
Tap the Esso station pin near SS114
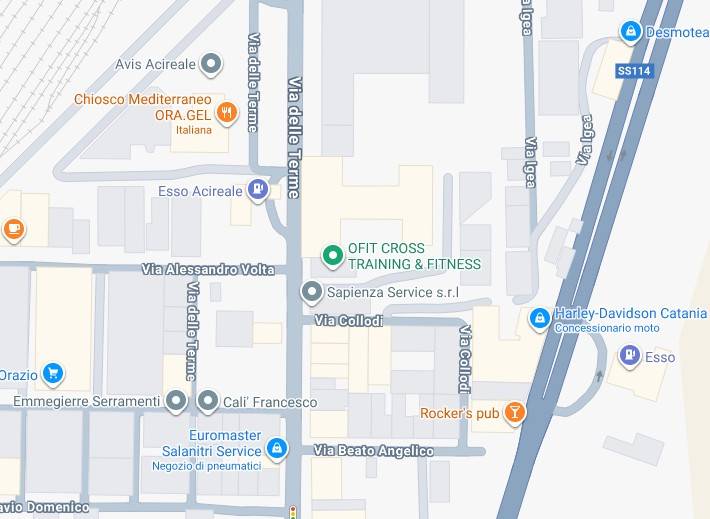(x=629, y=354)
